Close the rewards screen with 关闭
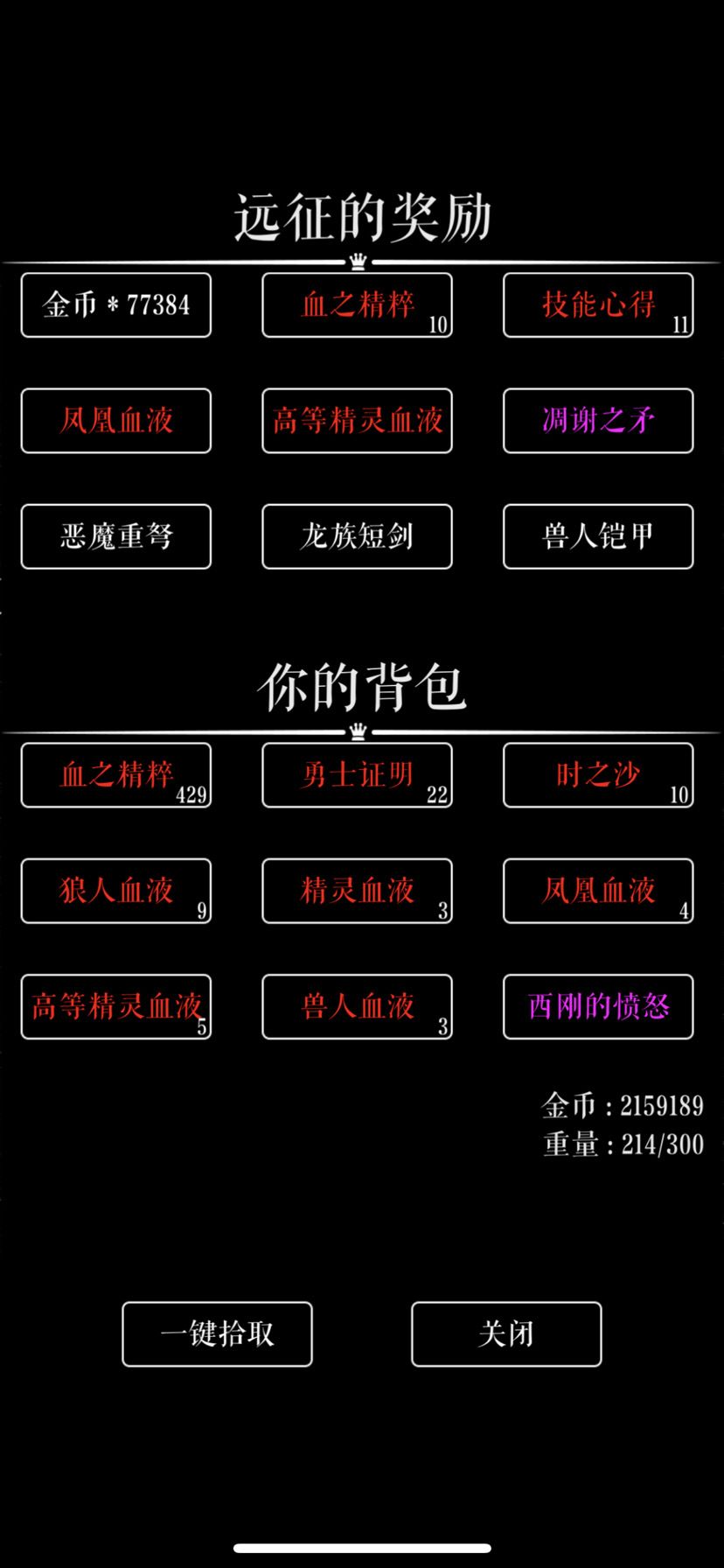 pyautogui.click(x=505, y=1333)
